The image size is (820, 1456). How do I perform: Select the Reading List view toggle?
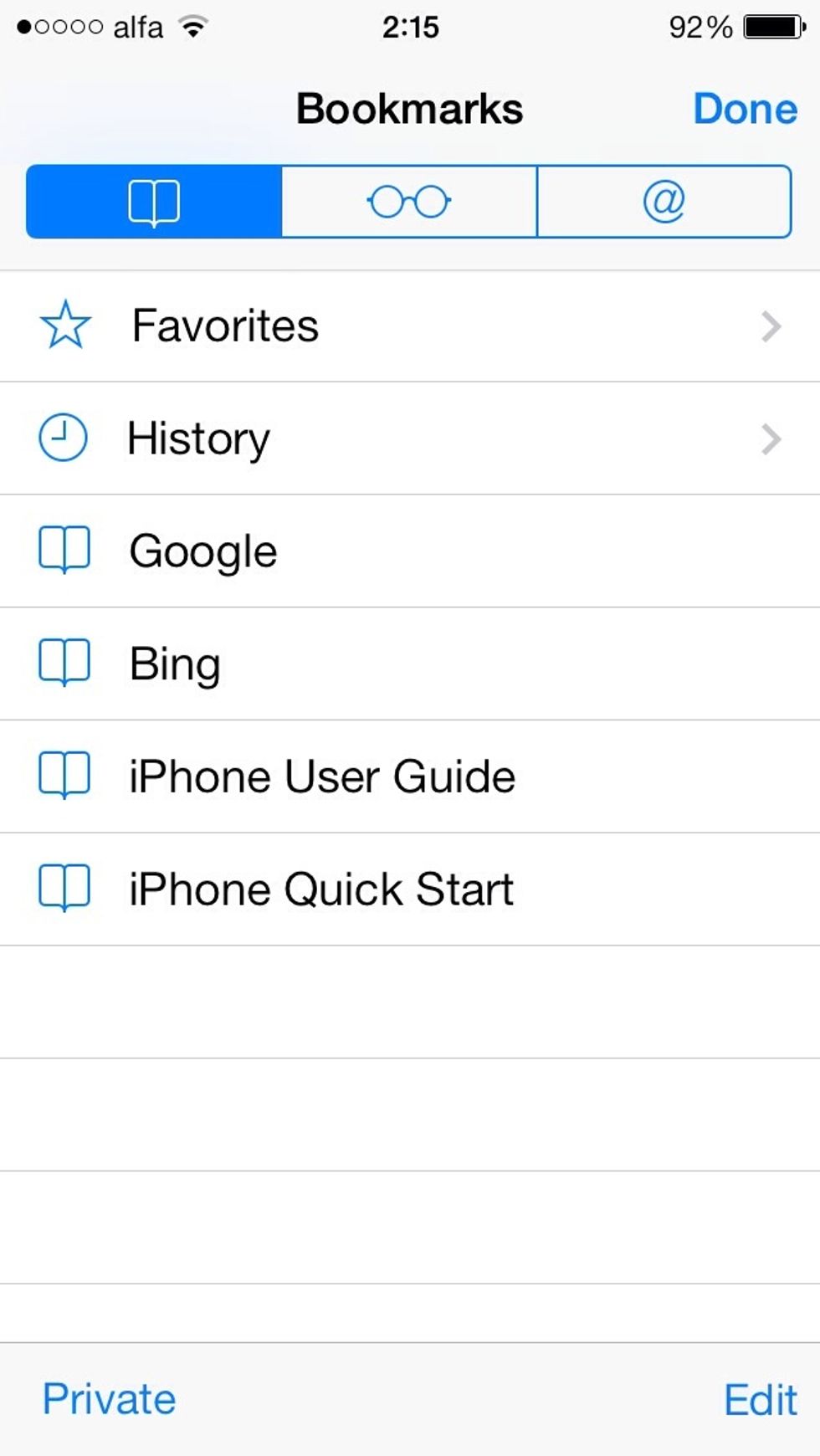408,201
